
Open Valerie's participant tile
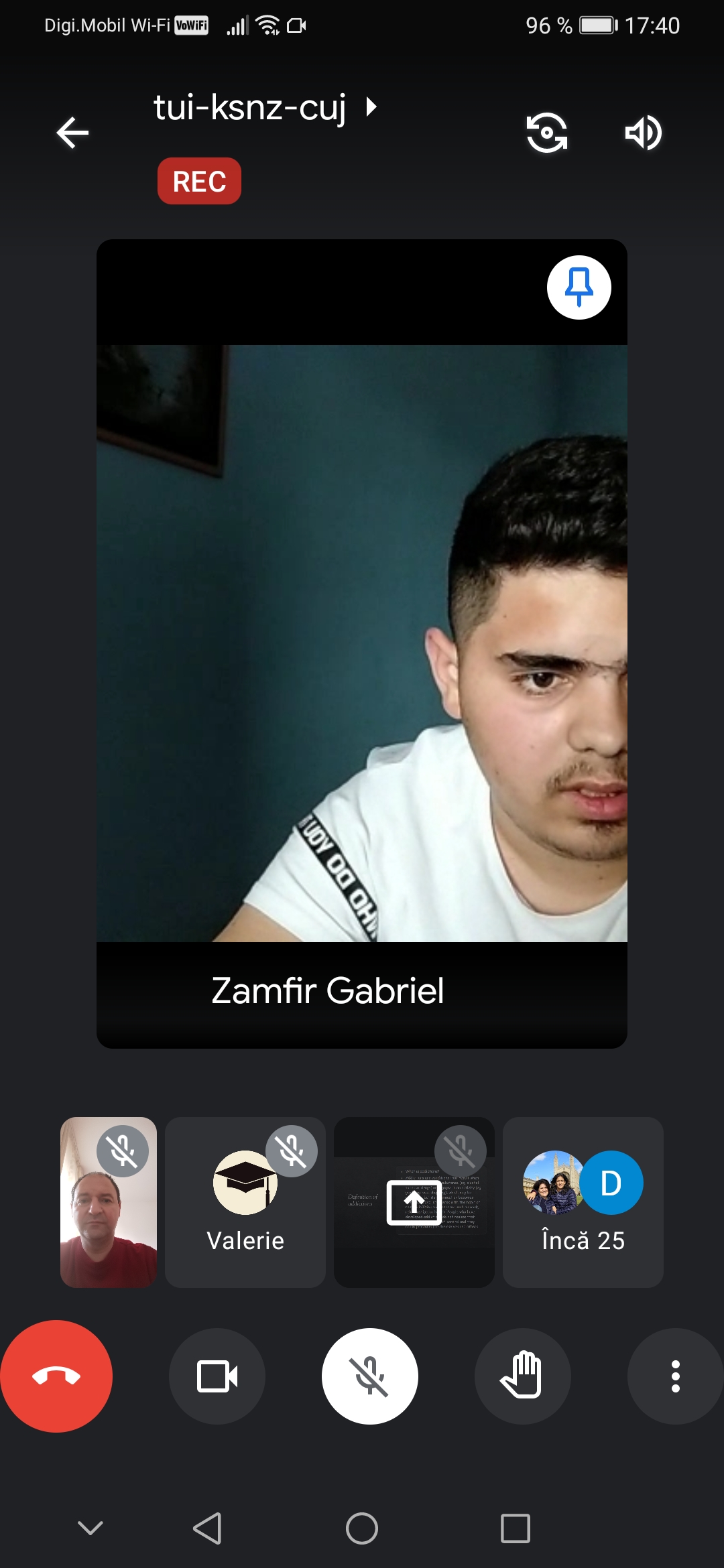(x=245, y=1201)
